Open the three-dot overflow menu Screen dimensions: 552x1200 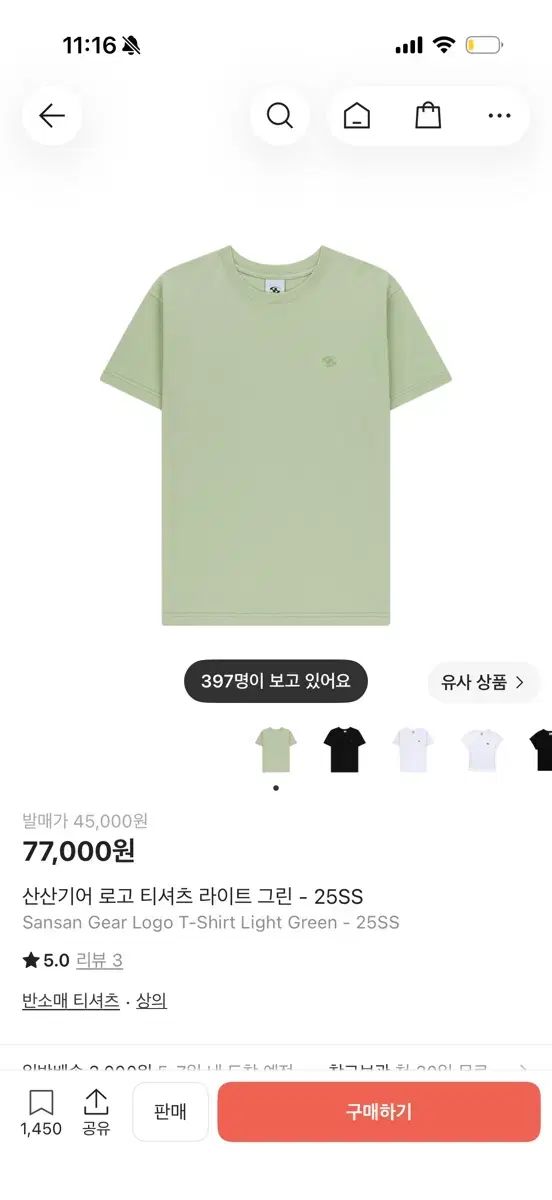click(x=499, y=116)
